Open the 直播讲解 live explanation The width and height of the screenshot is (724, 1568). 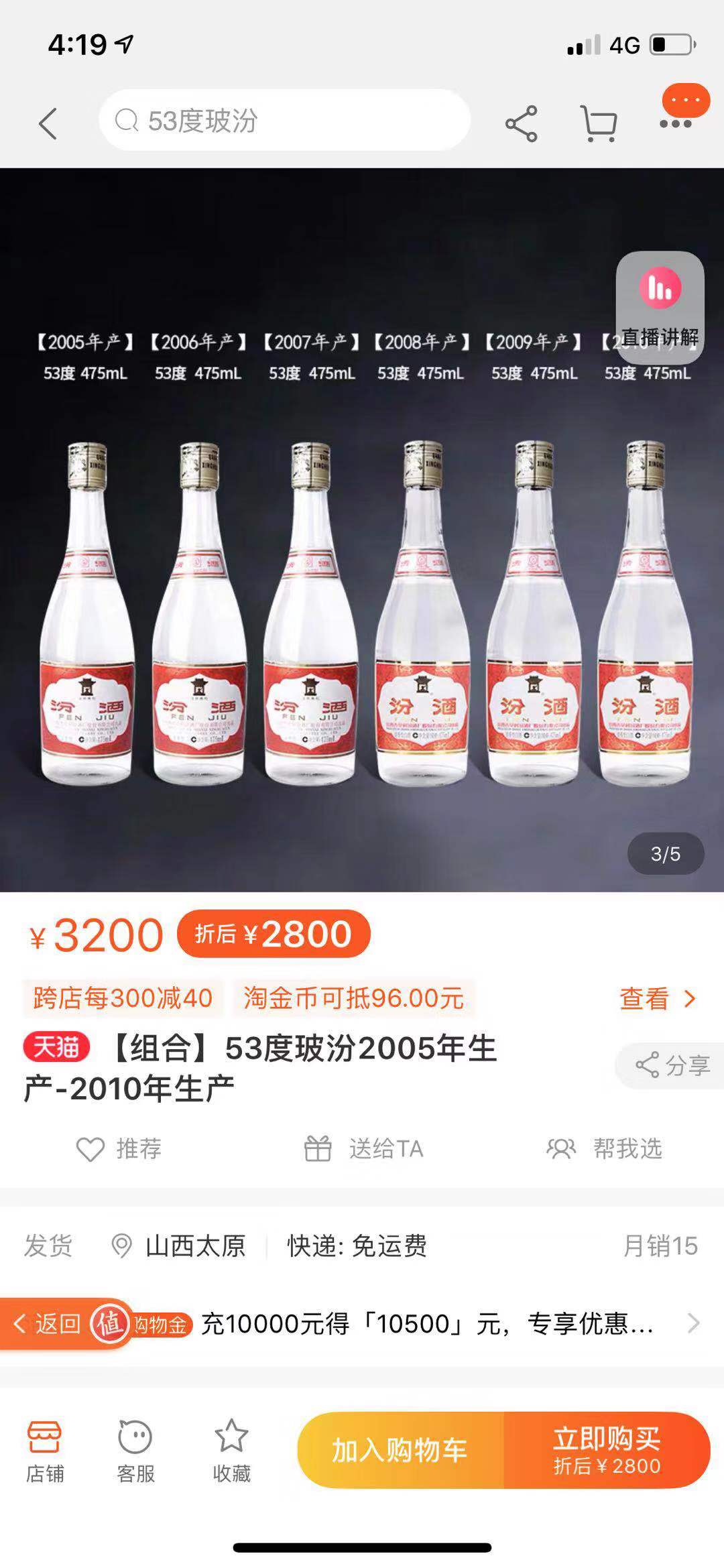pos(660,306)
